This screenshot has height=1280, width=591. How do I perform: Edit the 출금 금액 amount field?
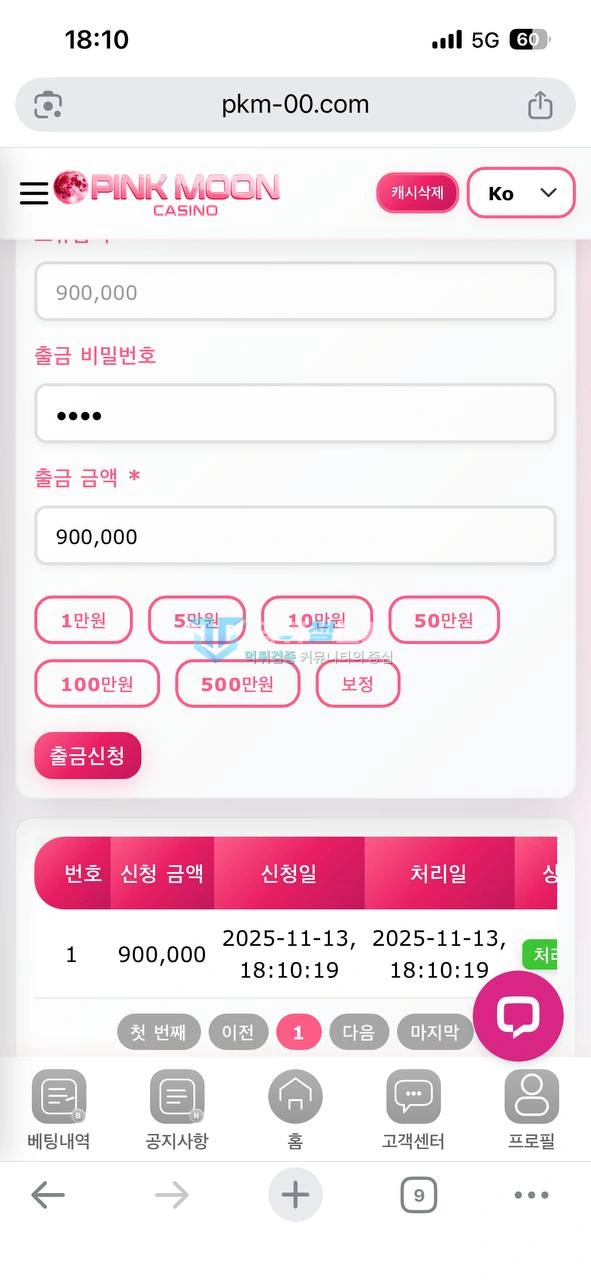click(295, 536)
